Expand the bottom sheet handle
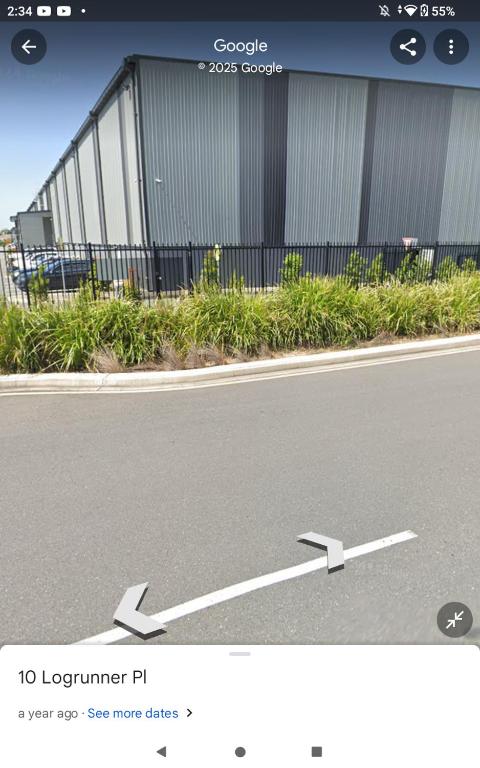480x768 pixels. (x=240, y=654)
